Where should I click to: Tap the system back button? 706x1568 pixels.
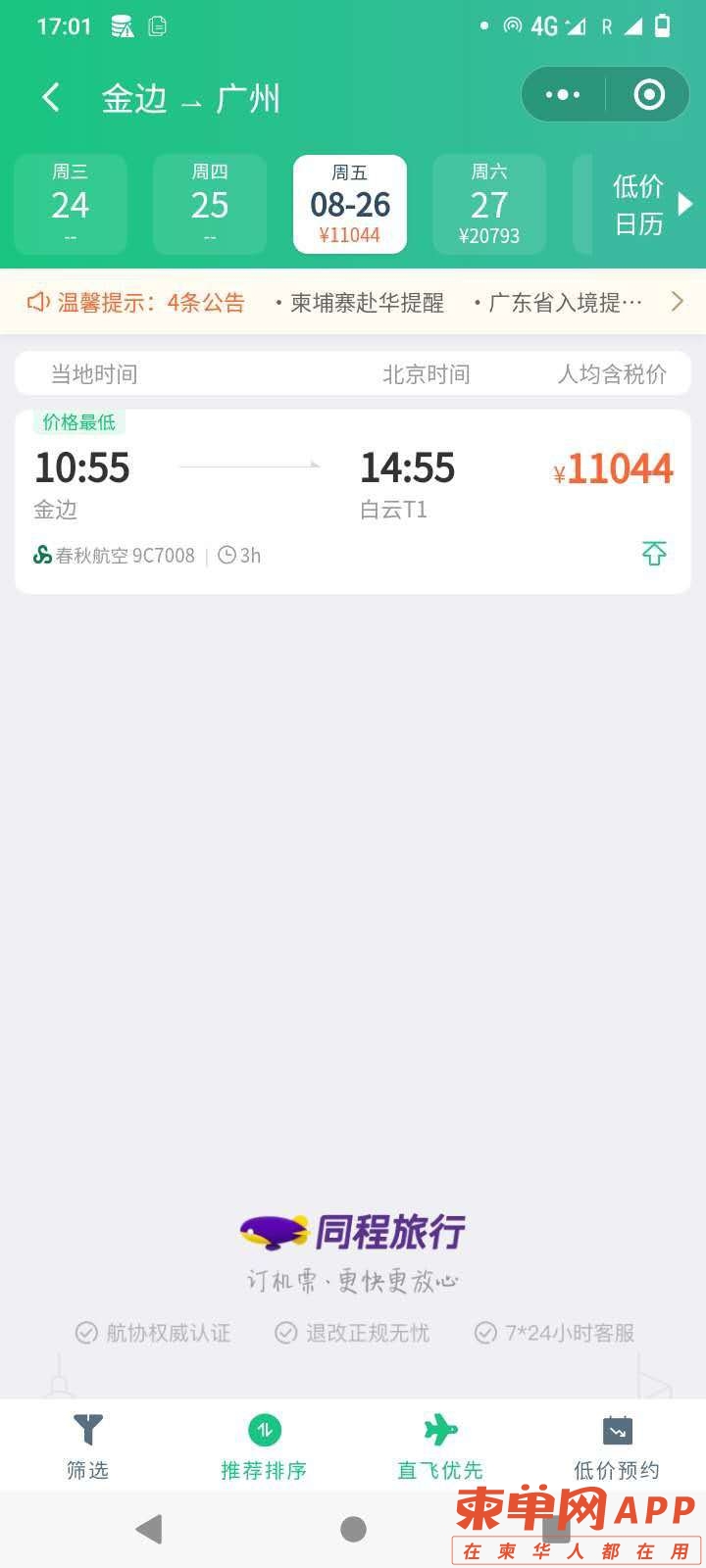(x=149, y=1529)
